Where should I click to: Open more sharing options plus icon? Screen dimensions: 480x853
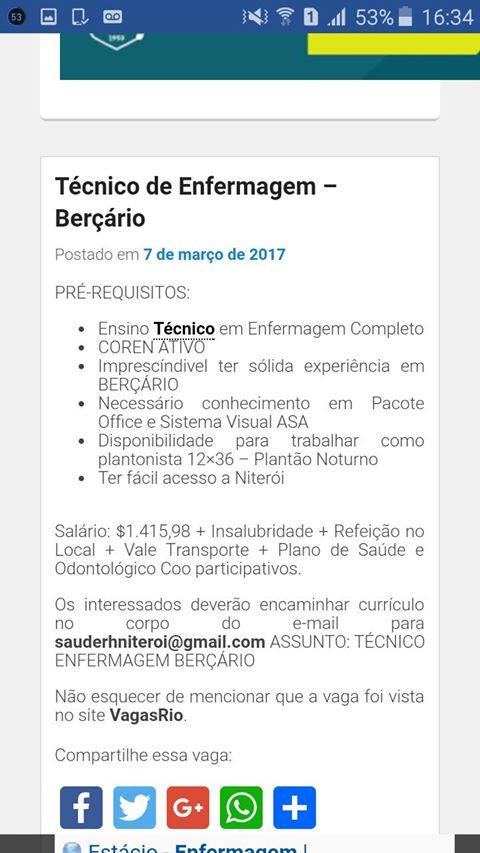(x=294, y=807)
